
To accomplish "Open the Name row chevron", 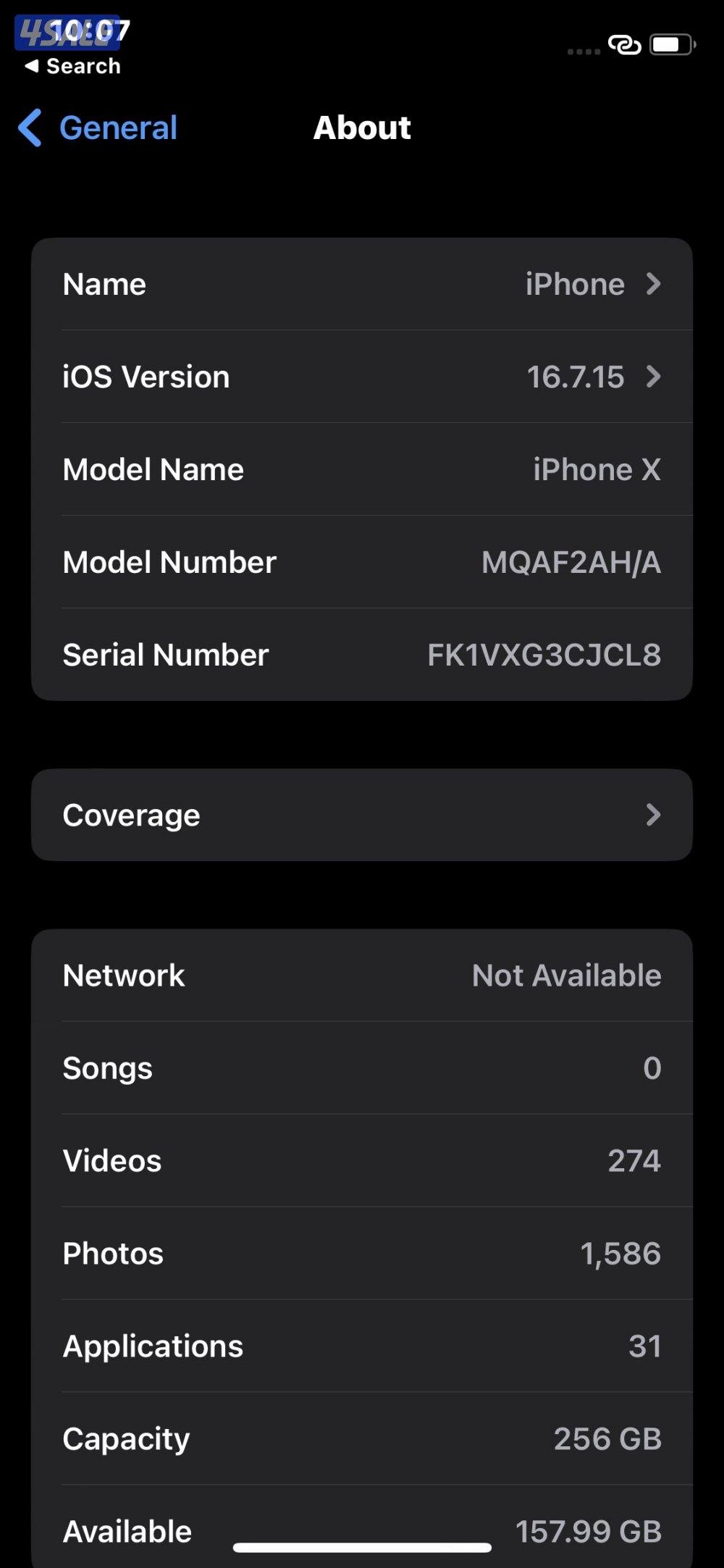I will [x=654, y=284].
